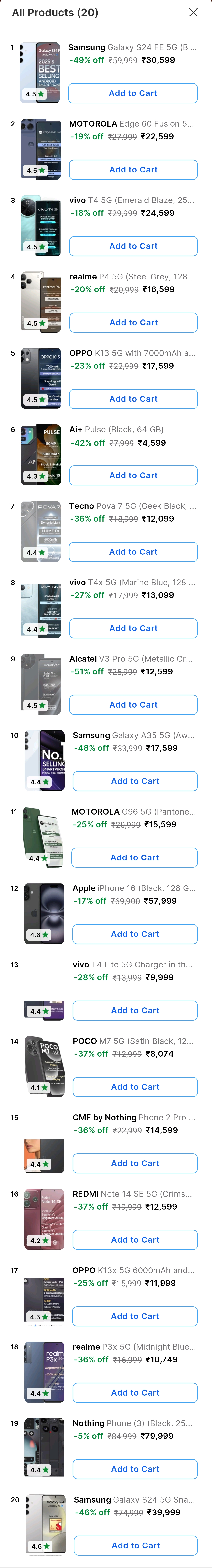
Task: Add Samsung Galaxy S24 FE 5G to cart
Action: [133, 93]
